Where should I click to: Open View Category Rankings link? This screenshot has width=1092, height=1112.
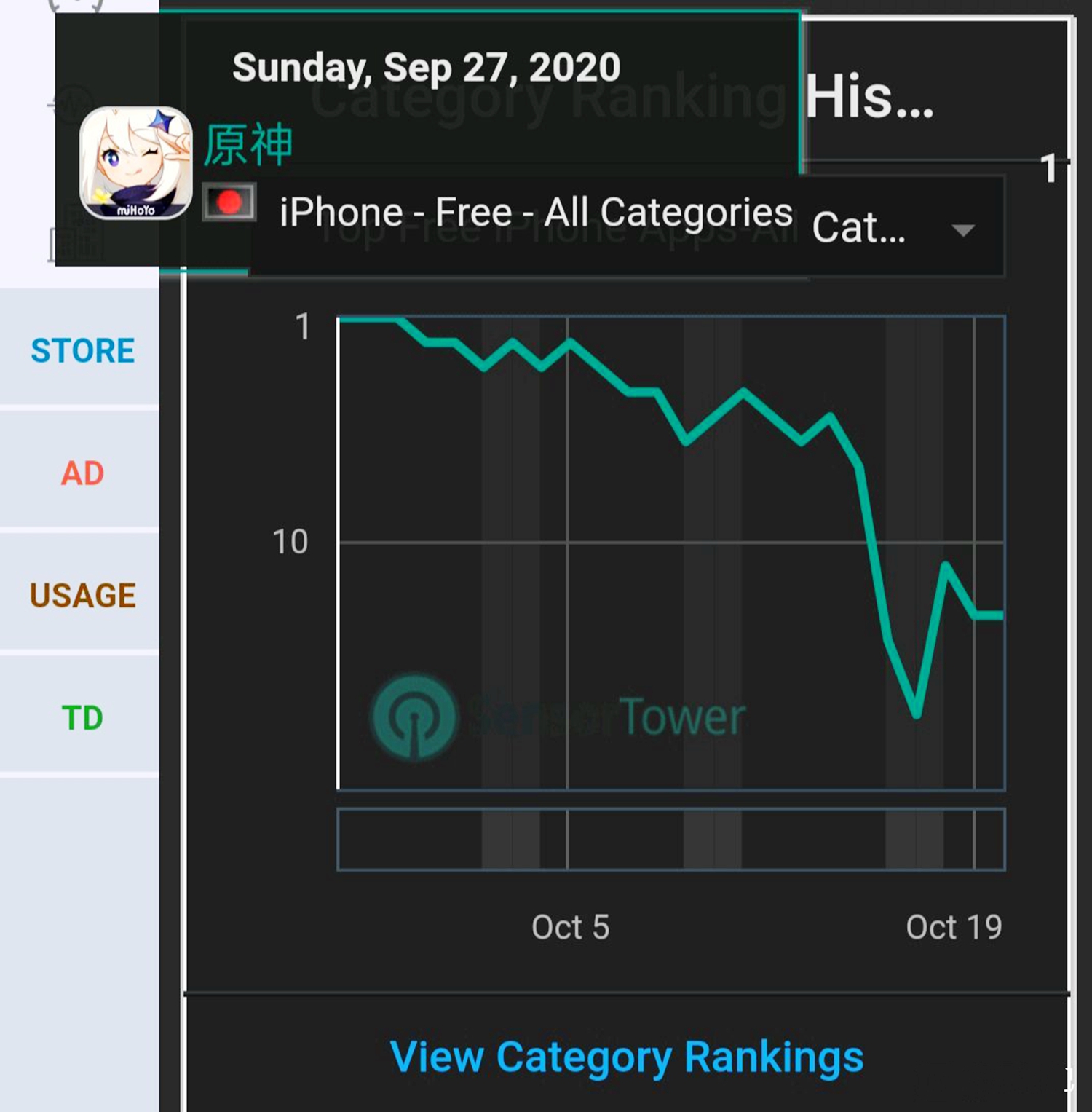click(626, 1057)
